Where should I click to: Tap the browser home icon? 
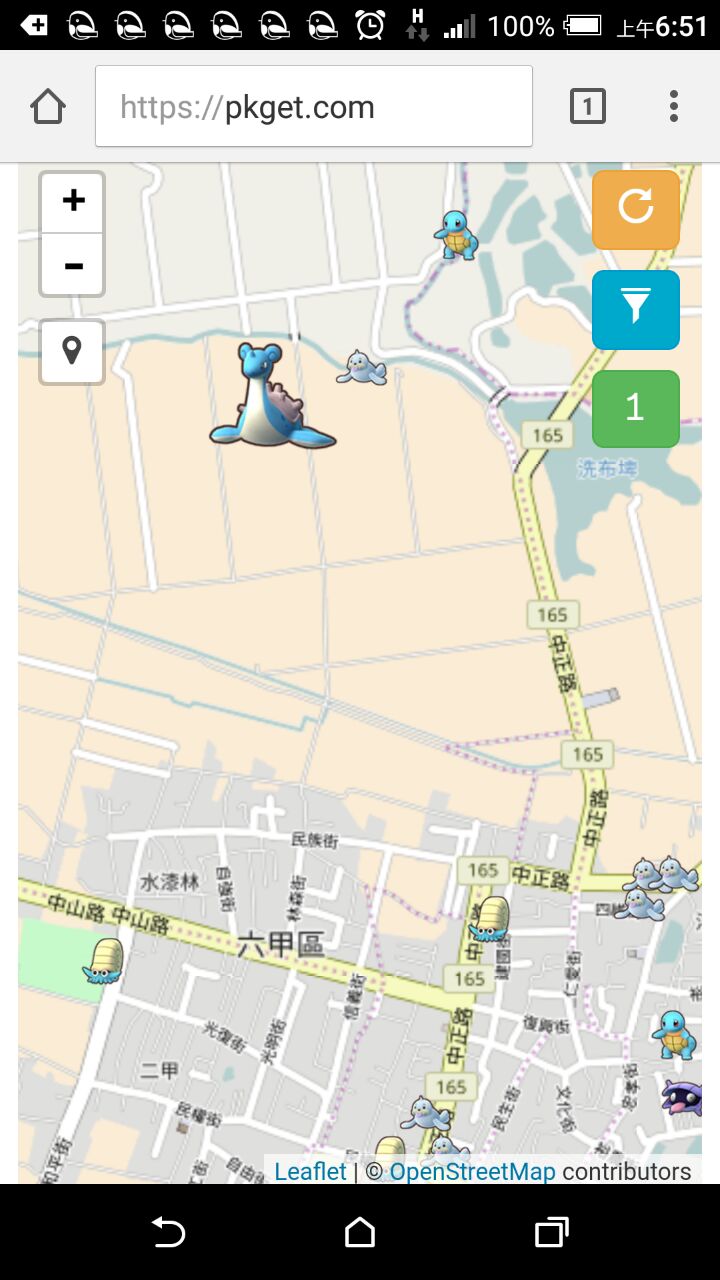(47, 107)
